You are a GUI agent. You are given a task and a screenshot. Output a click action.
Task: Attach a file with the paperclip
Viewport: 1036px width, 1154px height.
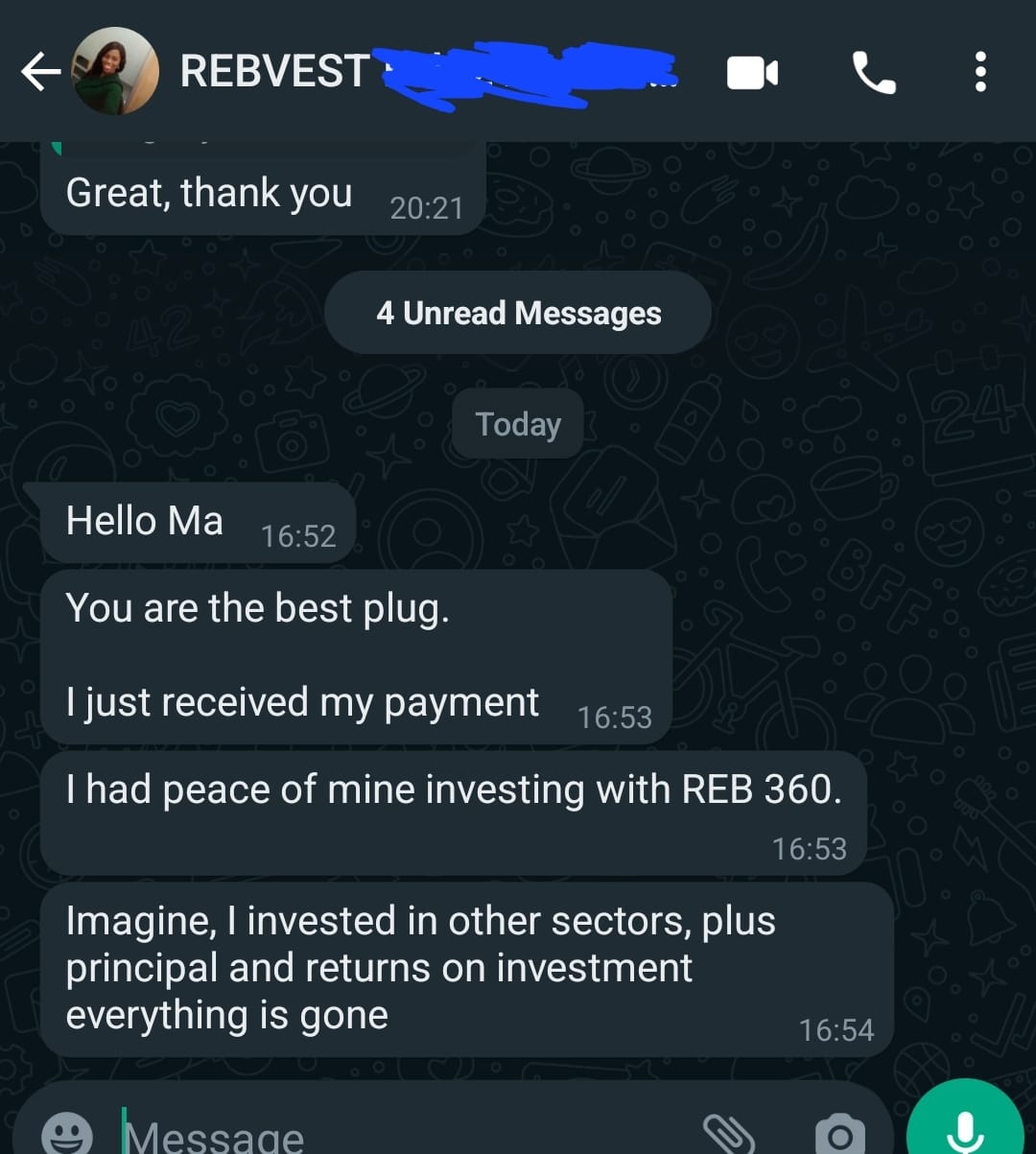pos(729,1135)
